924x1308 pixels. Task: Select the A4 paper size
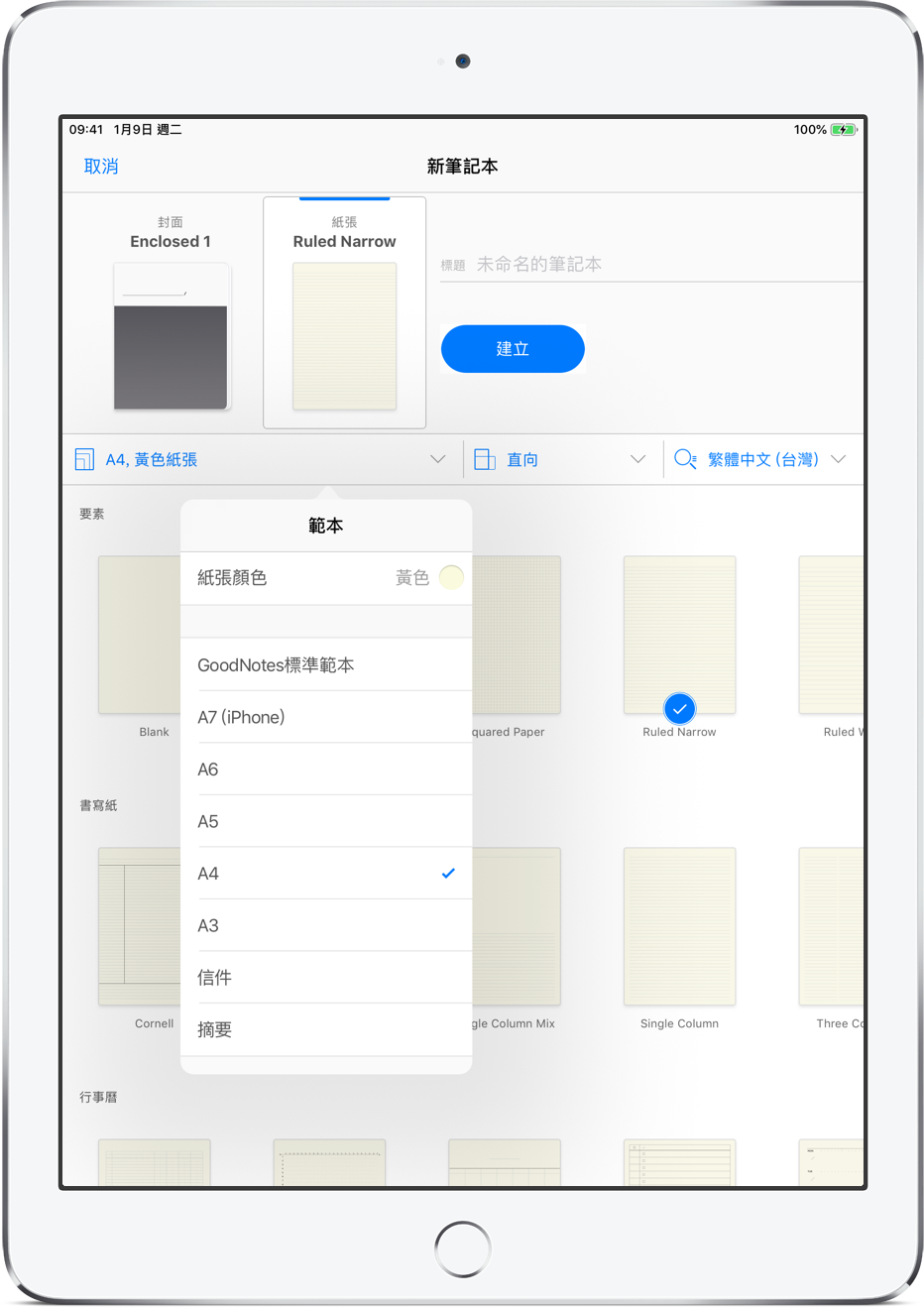pos(326,874)
